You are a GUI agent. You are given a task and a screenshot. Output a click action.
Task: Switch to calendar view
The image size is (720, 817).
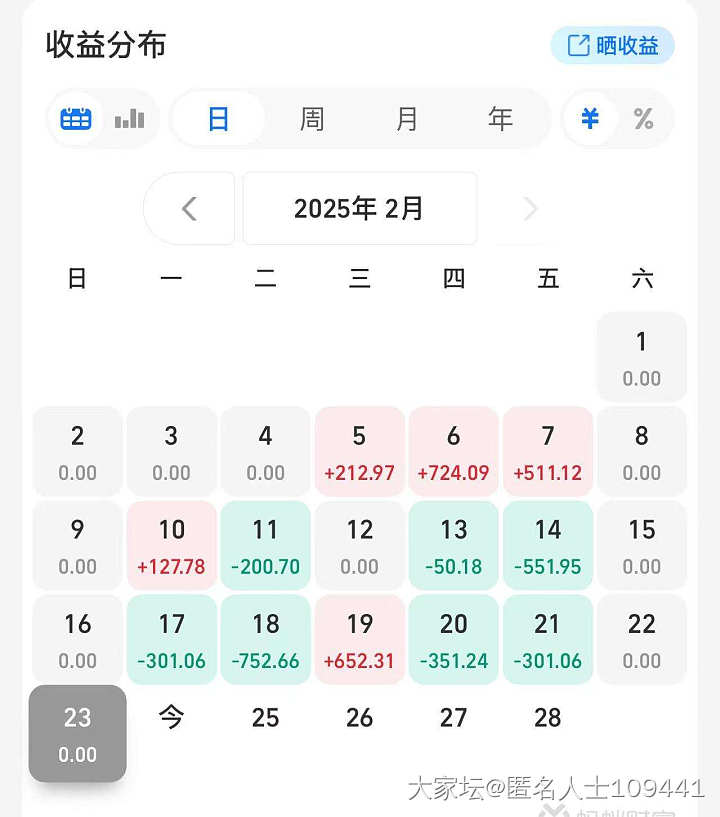[x=76, y=119]
